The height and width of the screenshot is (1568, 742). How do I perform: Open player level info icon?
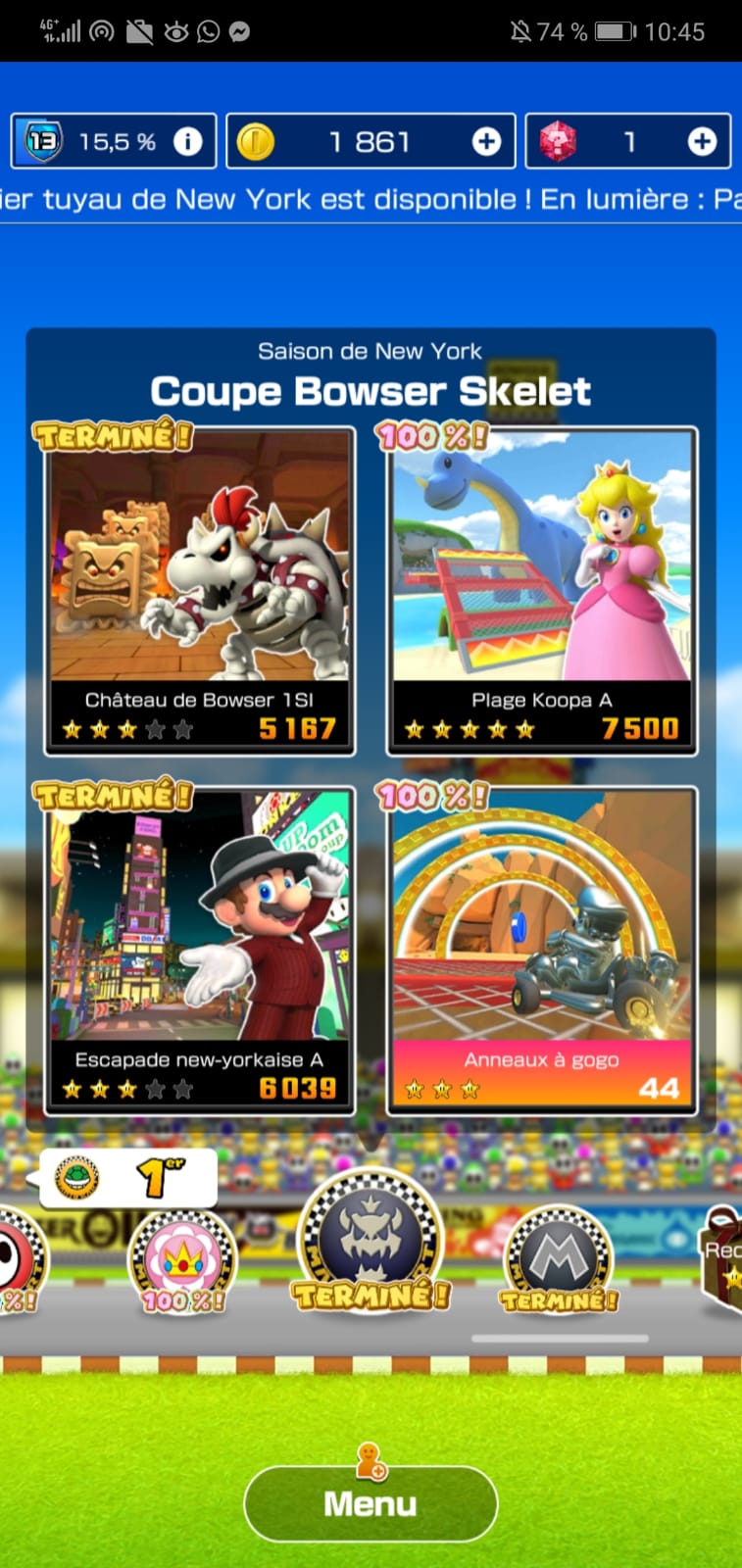click(x=187, y=142)
